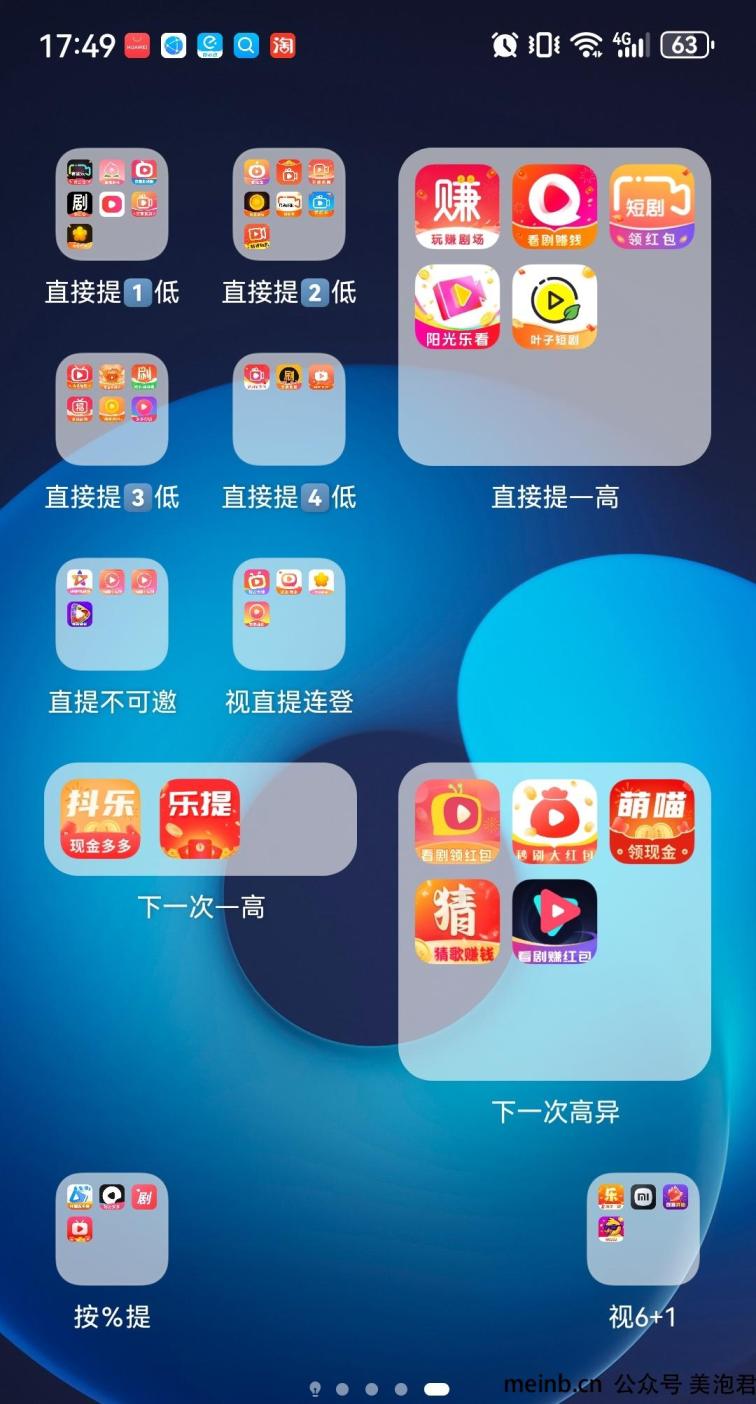756x1404 pixels.
Task: Open the 视直提连登 folder
Action: [289, 614]
